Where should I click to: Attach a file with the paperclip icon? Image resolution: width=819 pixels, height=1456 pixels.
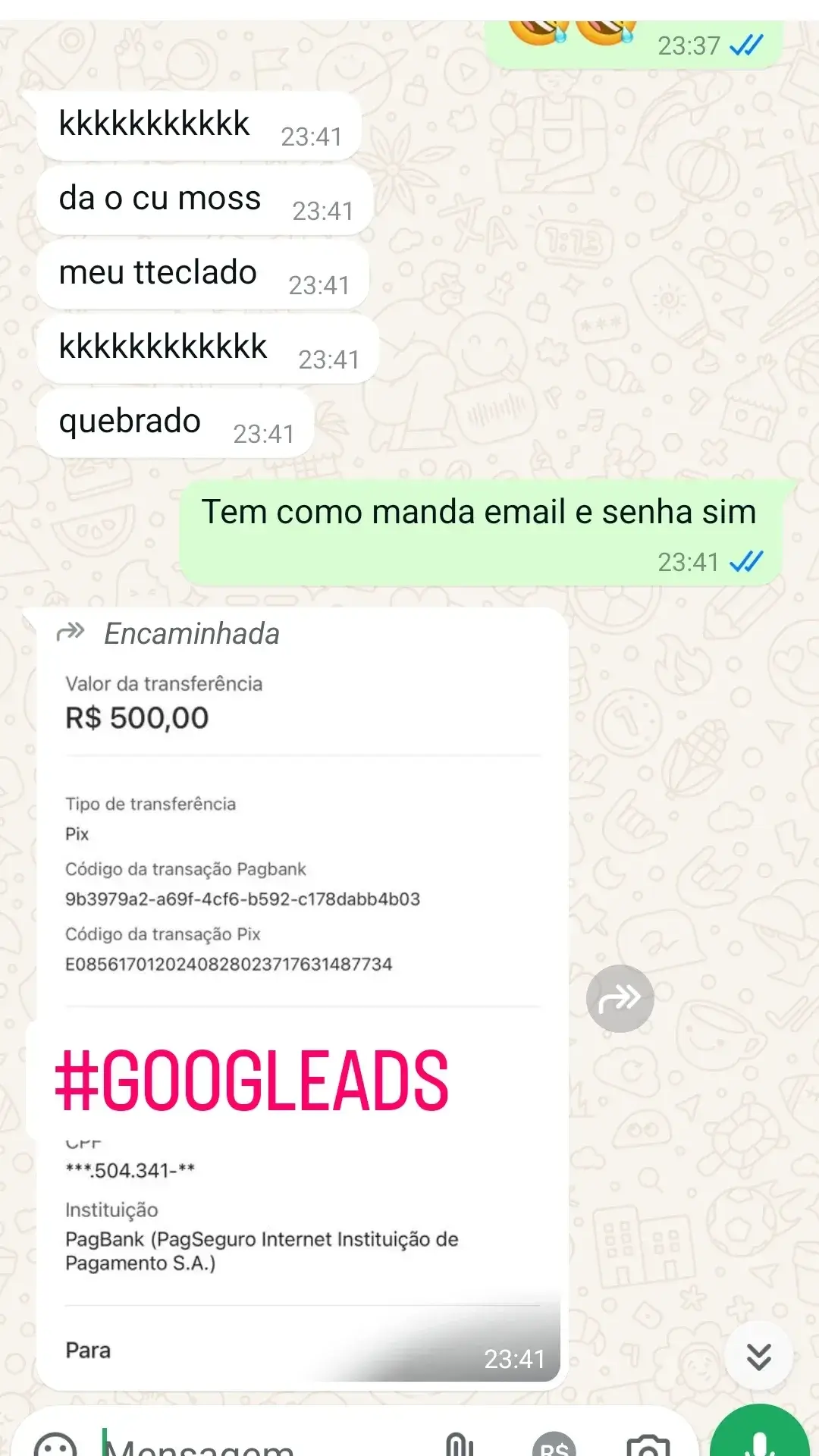pos(459,1445)
